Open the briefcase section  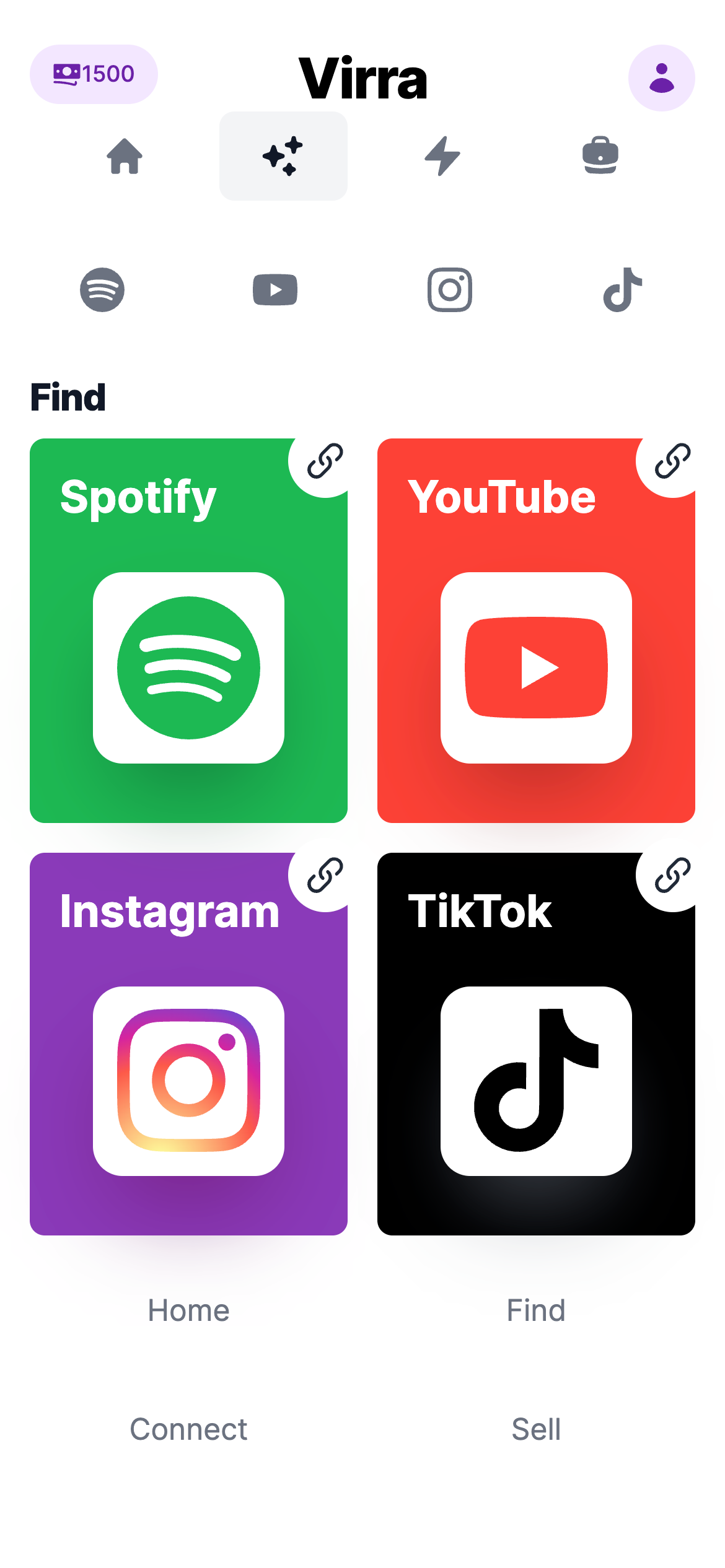point(600,156)
